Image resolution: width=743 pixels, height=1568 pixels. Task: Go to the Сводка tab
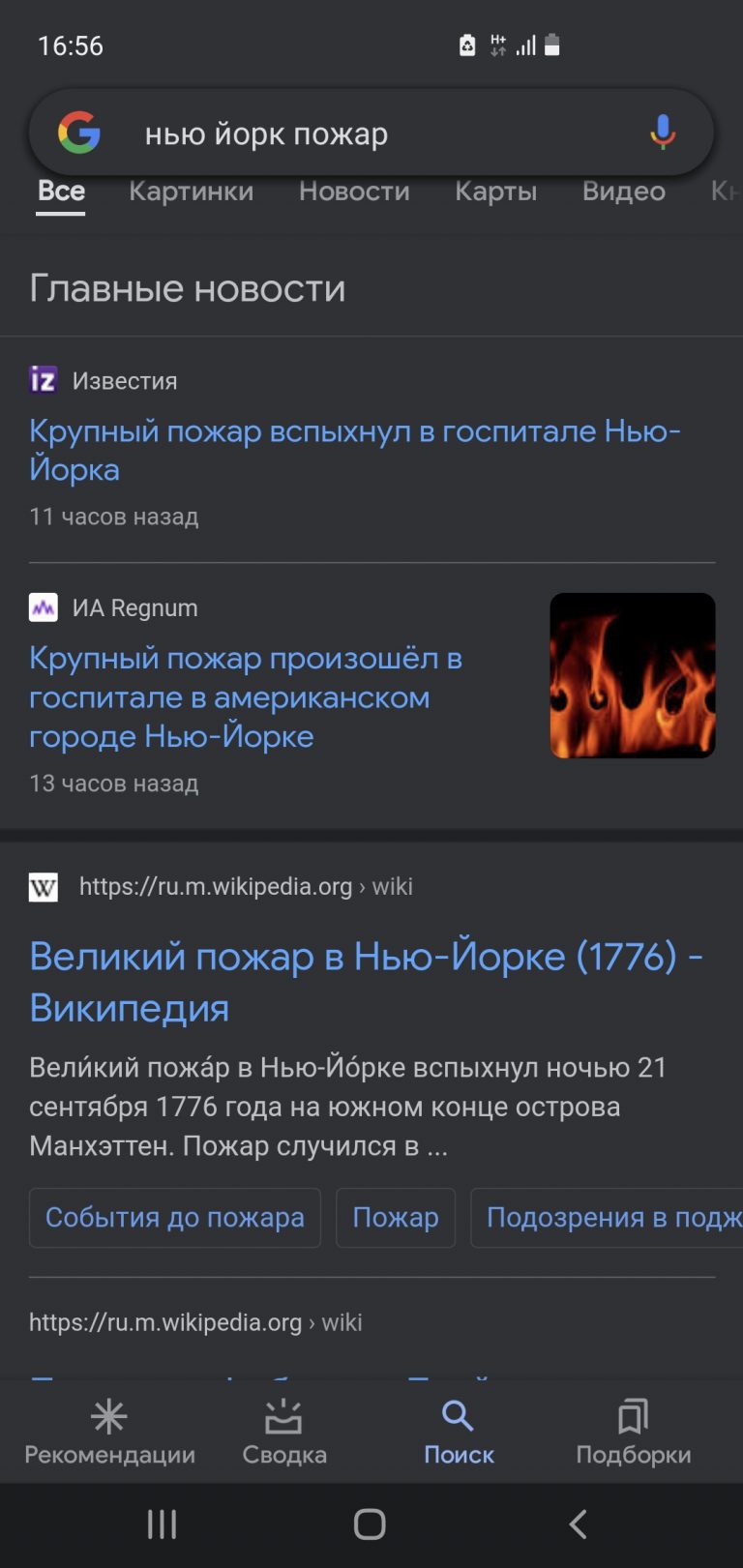pos(284,1433)
